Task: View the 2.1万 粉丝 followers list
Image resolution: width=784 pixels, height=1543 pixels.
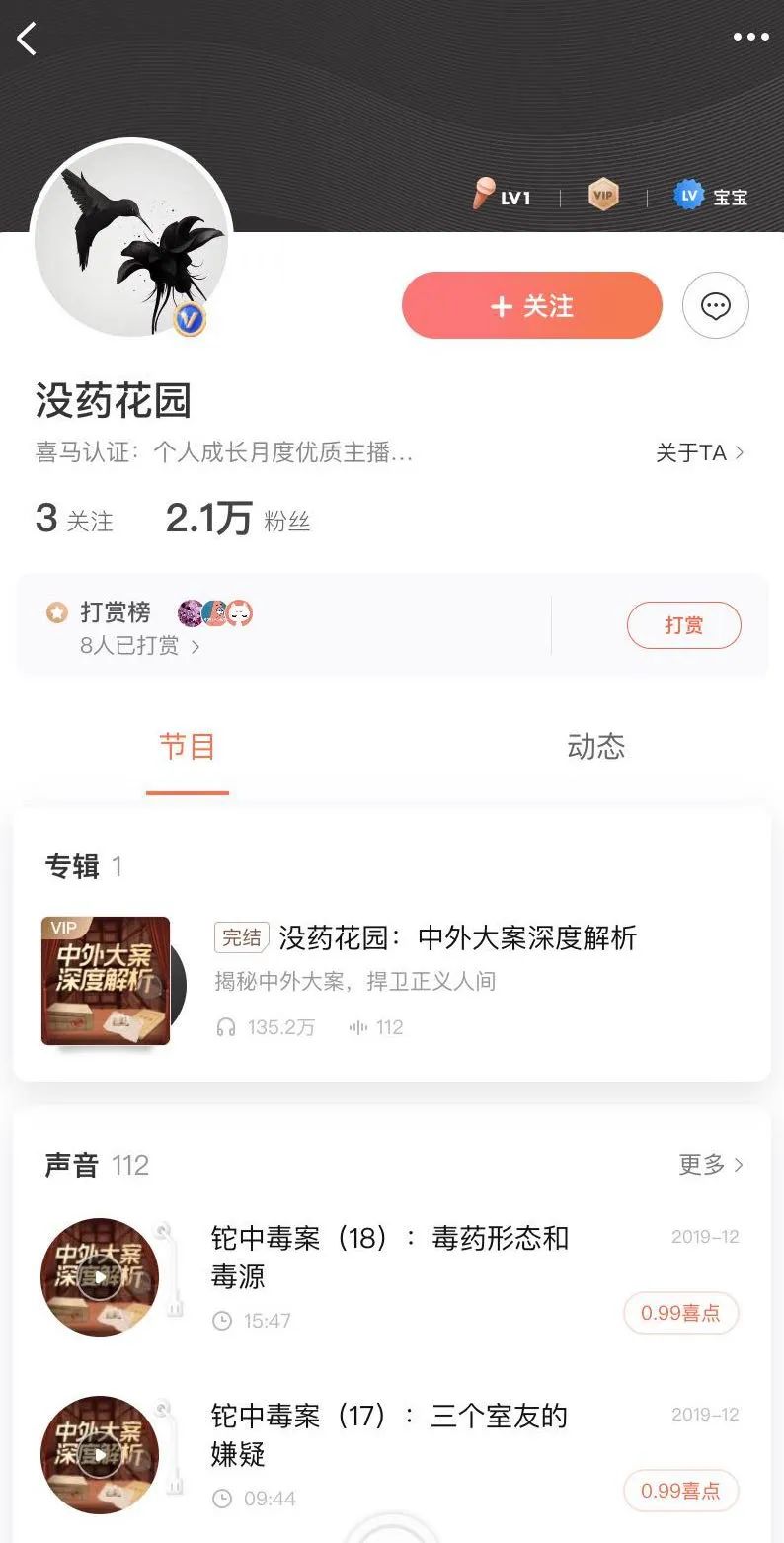Action: pyautogui.click(x=238, y=519)
